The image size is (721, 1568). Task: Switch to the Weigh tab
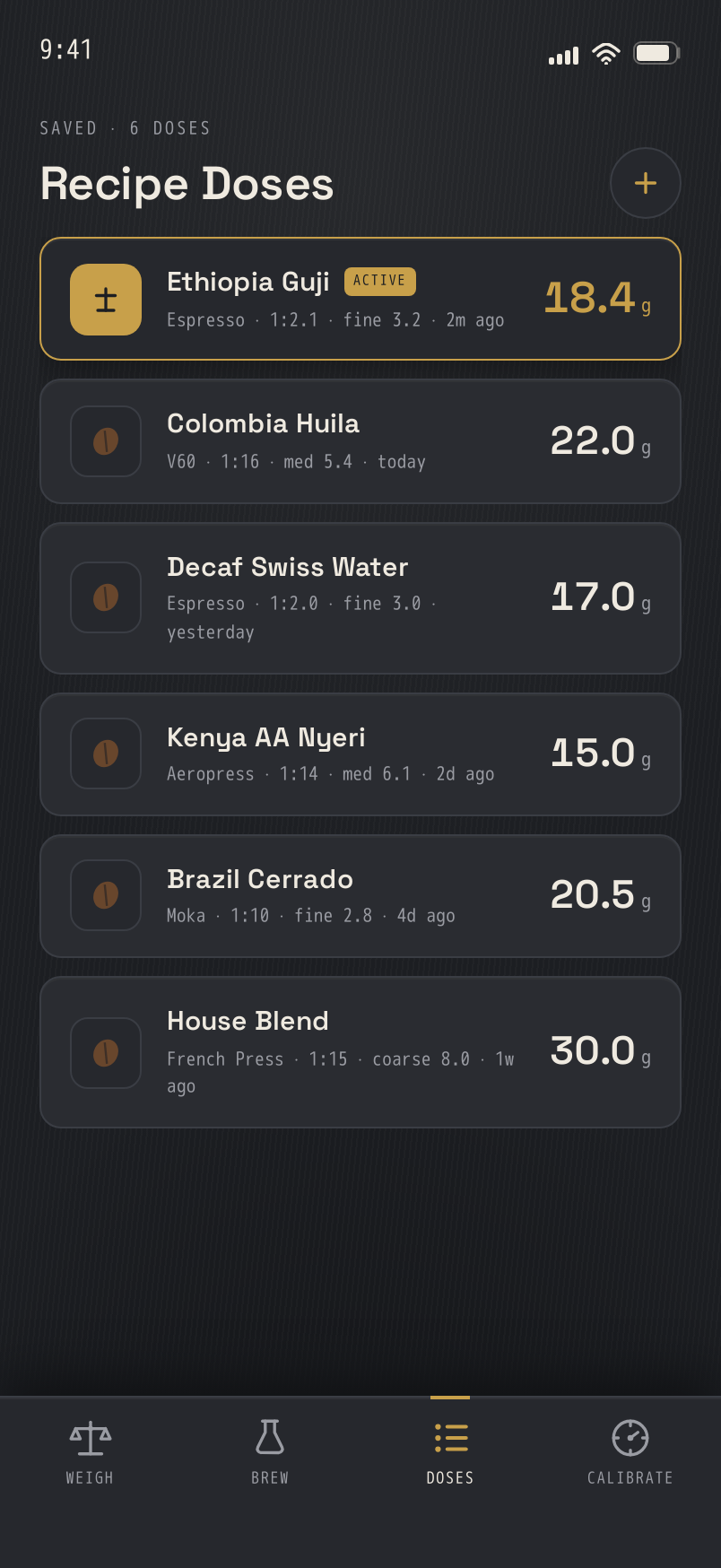(90, 1453)
